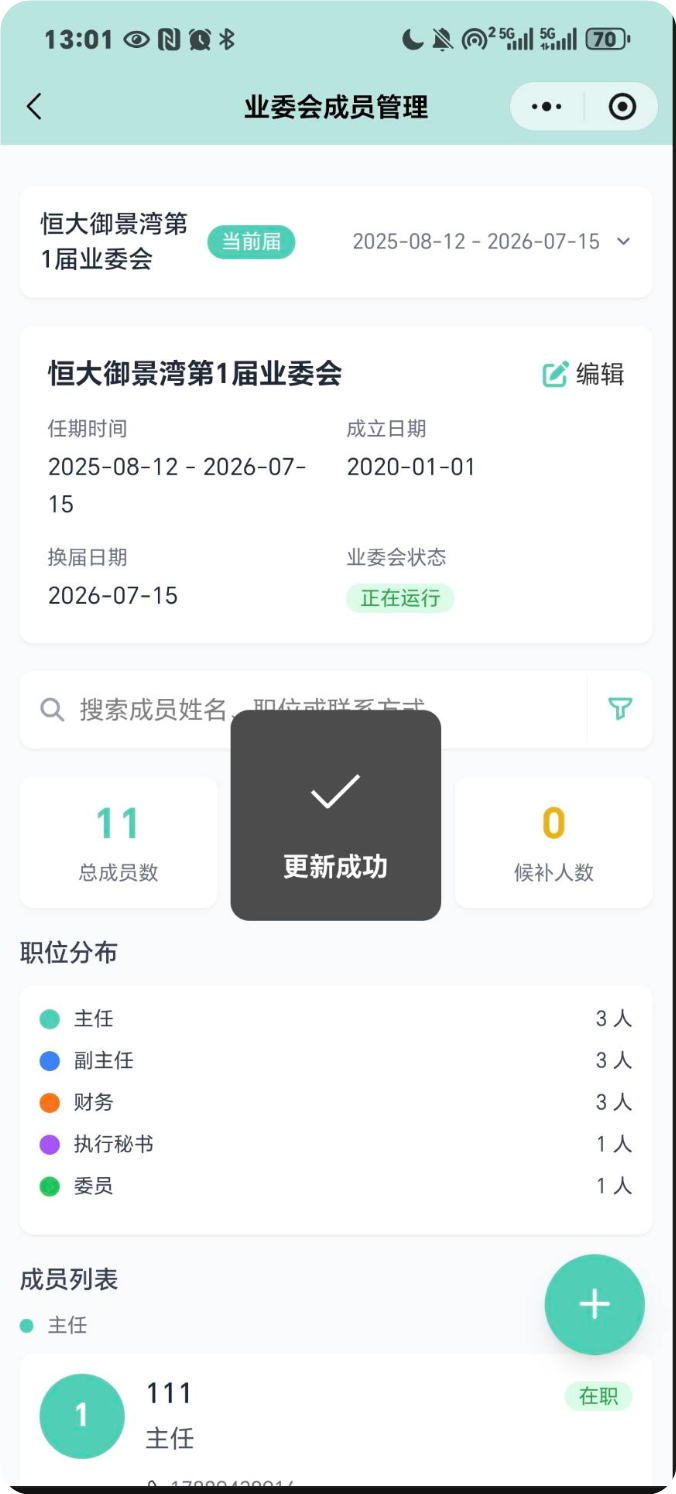The height and width of the screenshot is (1494, 676).
Task: Tap 编辑 to edit committee info
Action: coord(584,374)
